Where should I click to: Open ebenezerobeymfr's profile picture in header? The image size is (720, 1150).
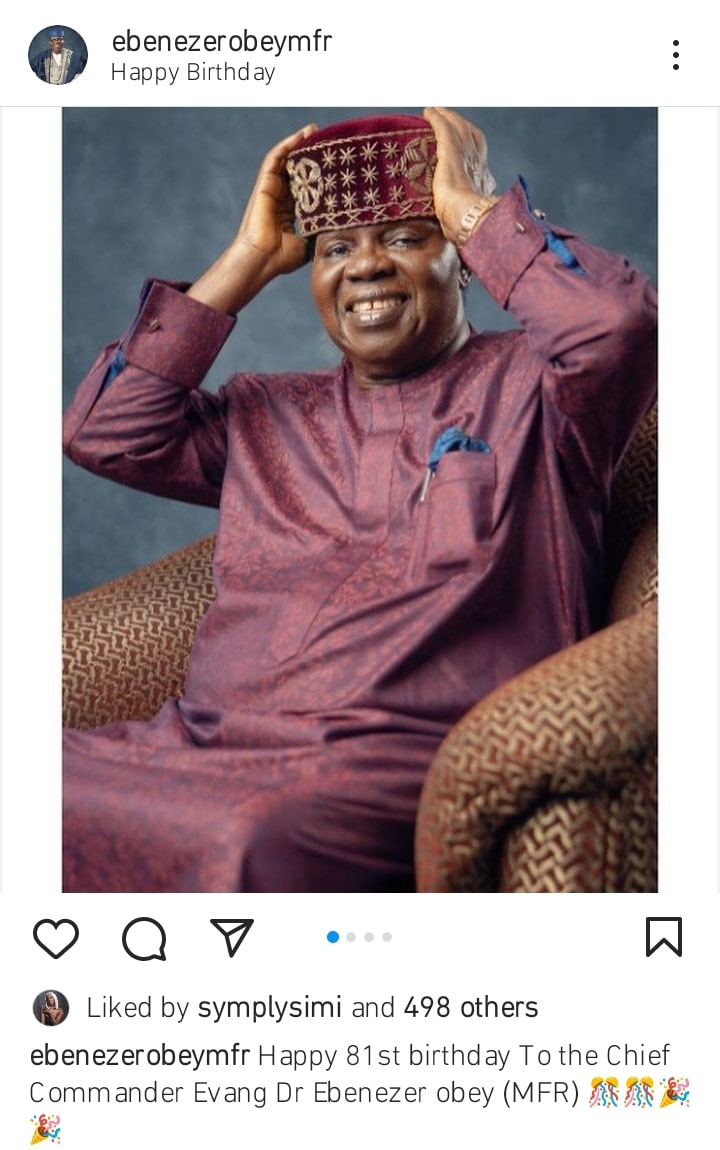[57, 55]
